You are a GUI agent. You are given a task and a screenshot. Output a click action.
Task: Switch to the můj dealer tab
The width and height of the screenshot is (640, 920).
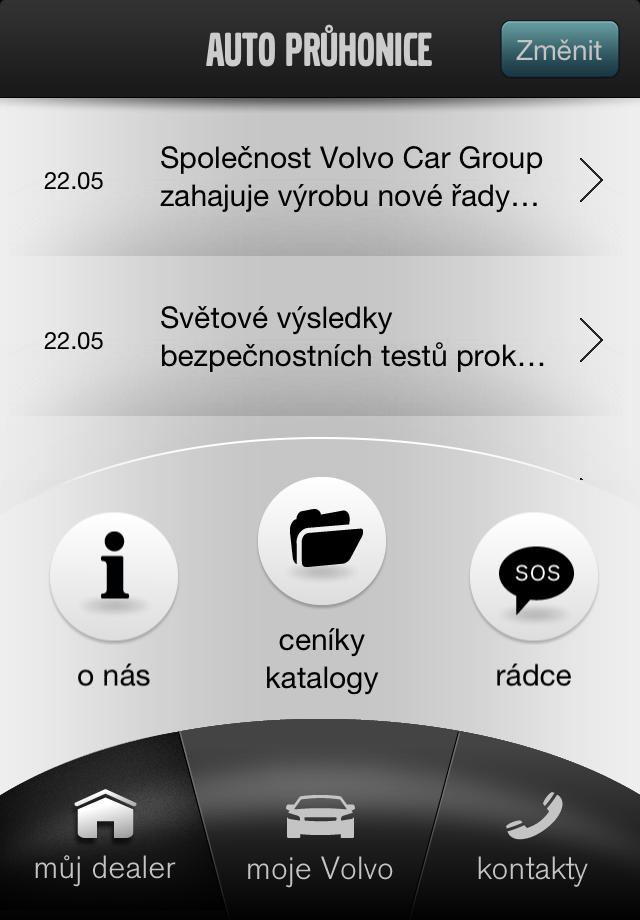pyautogui.click(x=104, y=837)
